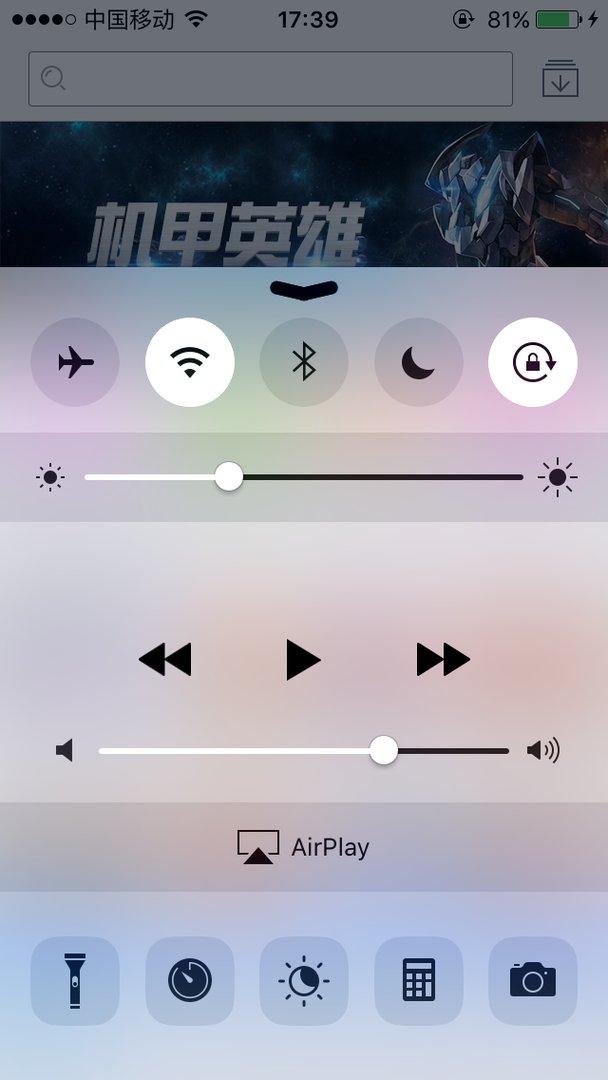This screenshot has width=608, height=1080.
Task: Collapse Control Center with the top handle
Action: (x=304, y=289)
